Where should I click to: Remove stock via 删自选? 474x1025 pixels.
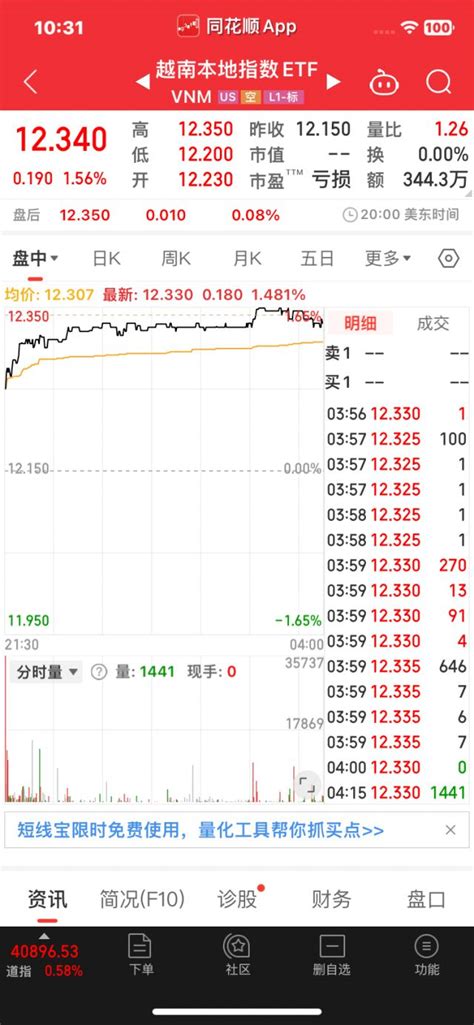click(332, 955)
